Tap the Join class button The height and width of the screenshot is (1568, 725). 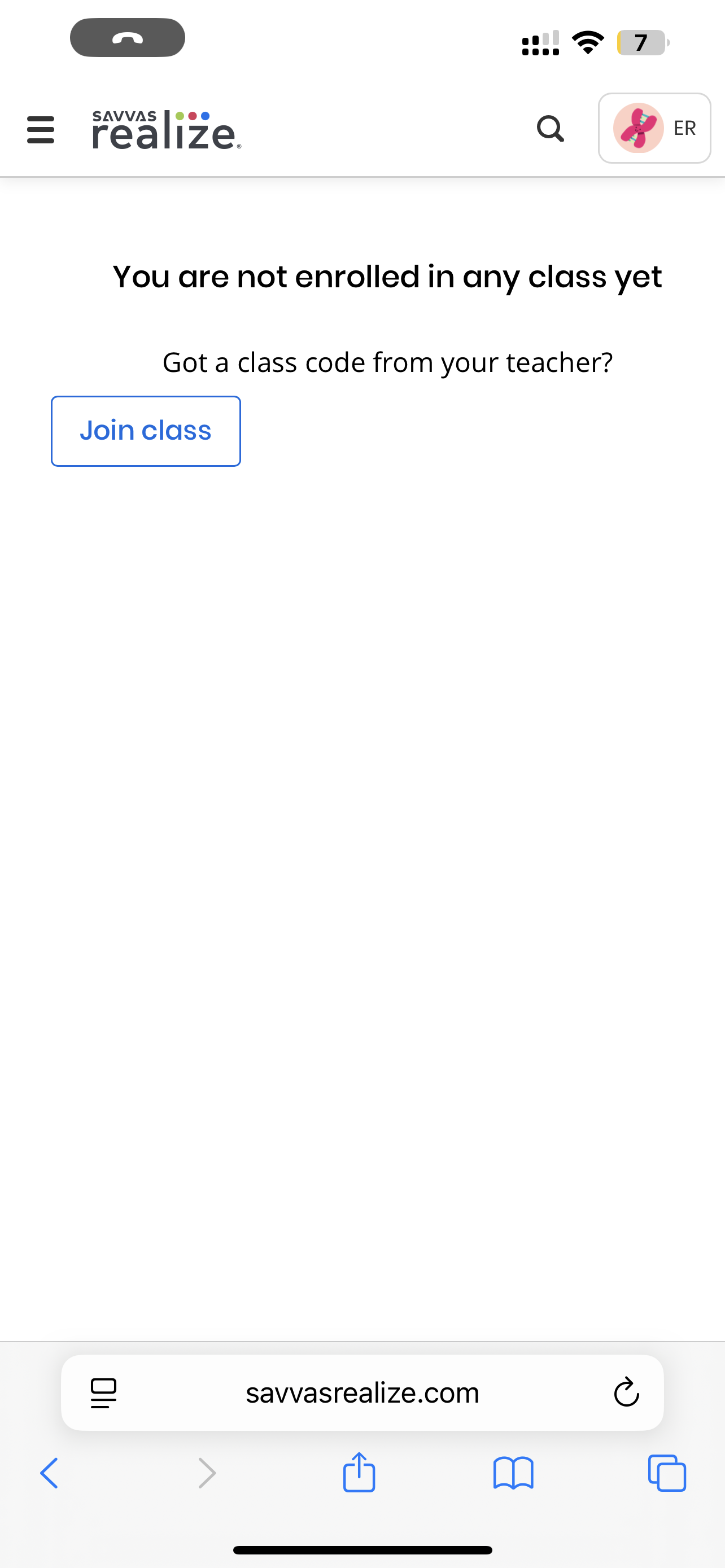tap(146, 431)
